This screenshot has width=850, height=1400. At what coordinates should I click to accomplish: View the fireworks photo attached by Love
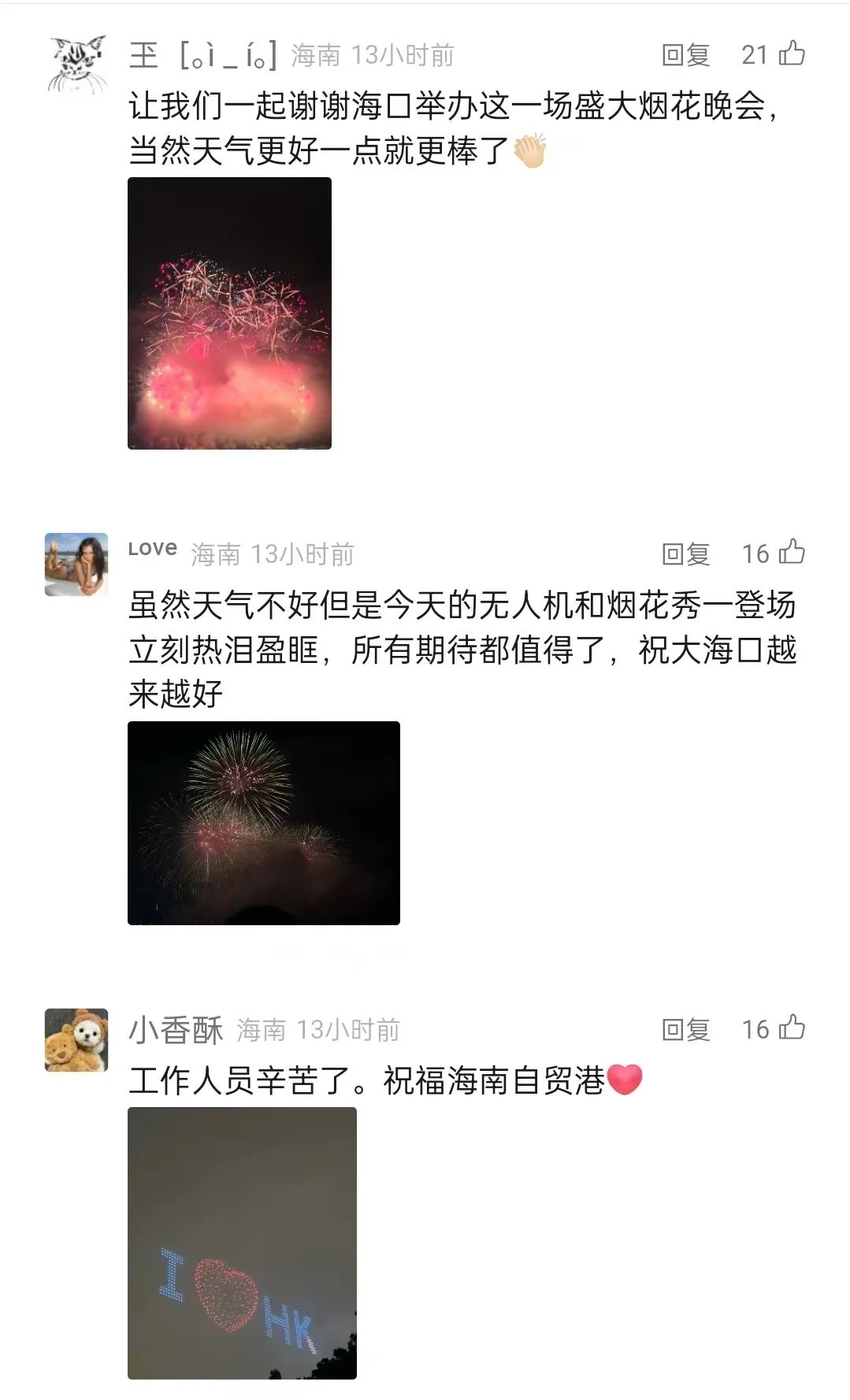coord(264,823)
